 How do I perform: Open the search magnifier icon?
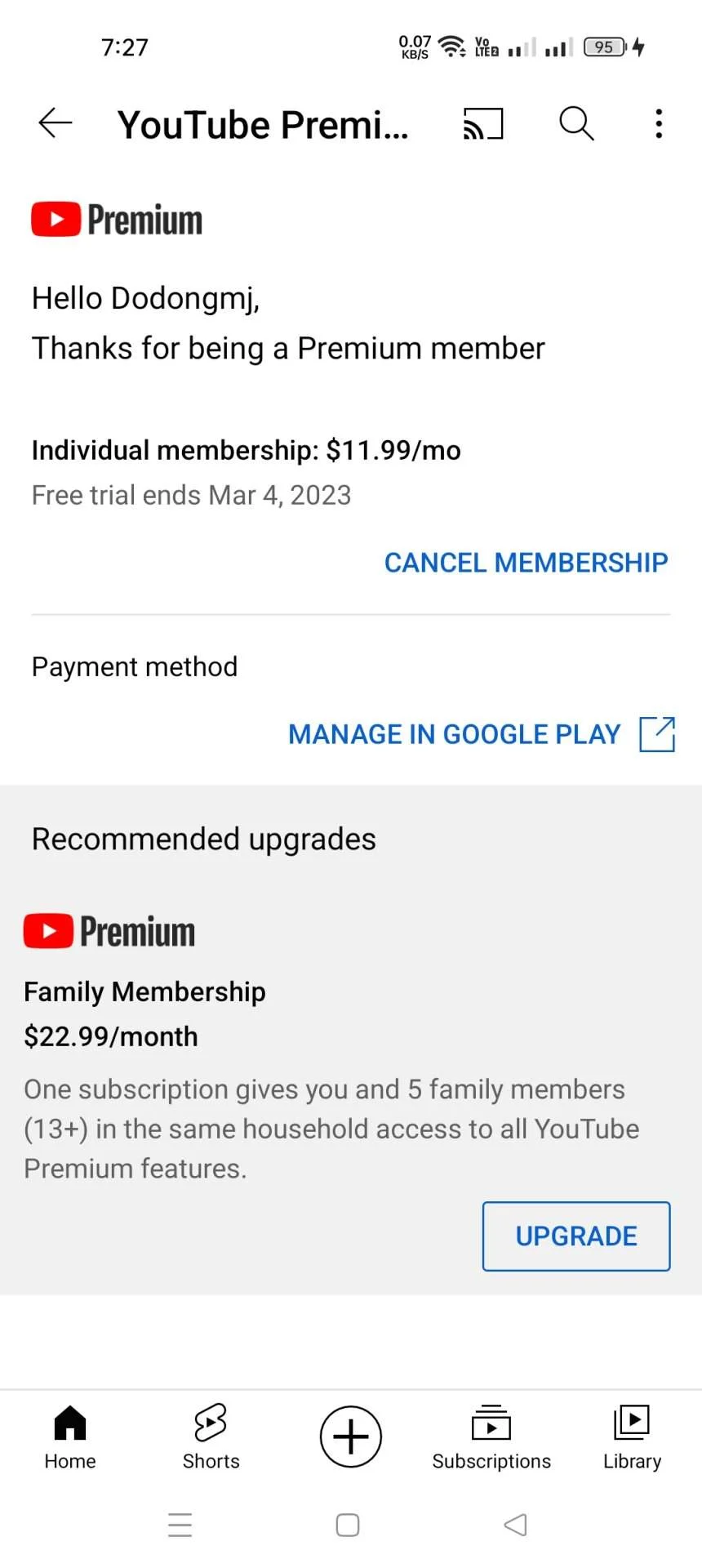point(576,123)
